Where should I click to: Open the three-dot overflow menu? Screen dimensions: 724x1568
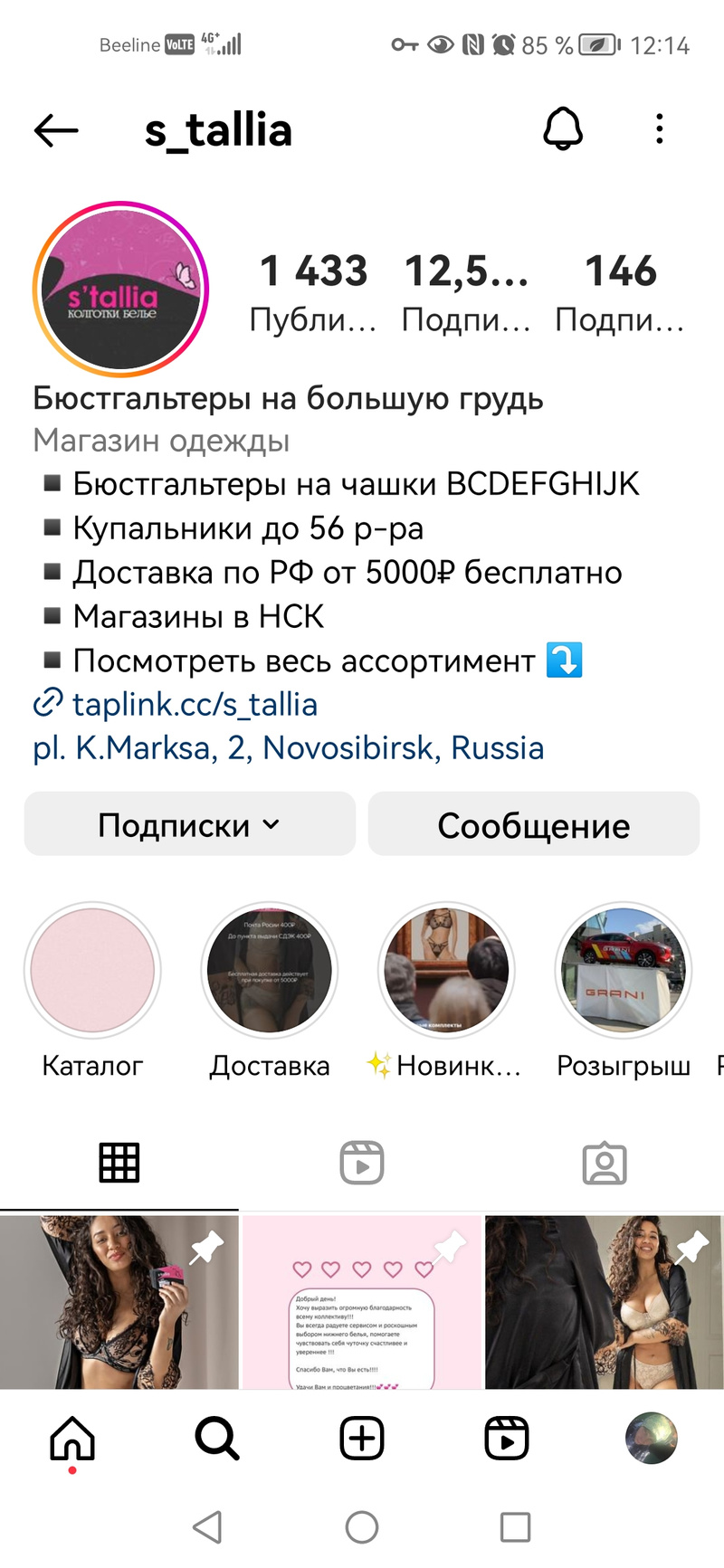click(x=660, y=129)
